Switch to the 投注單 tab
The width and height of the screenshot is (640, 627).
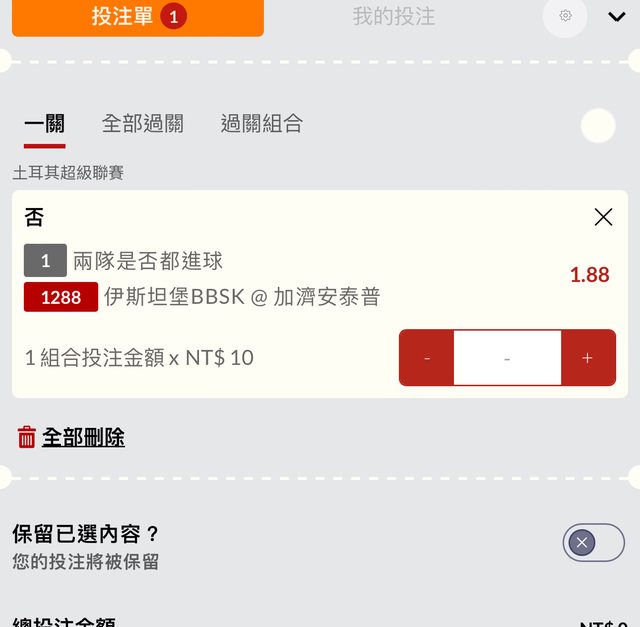(x=137, y=17)
